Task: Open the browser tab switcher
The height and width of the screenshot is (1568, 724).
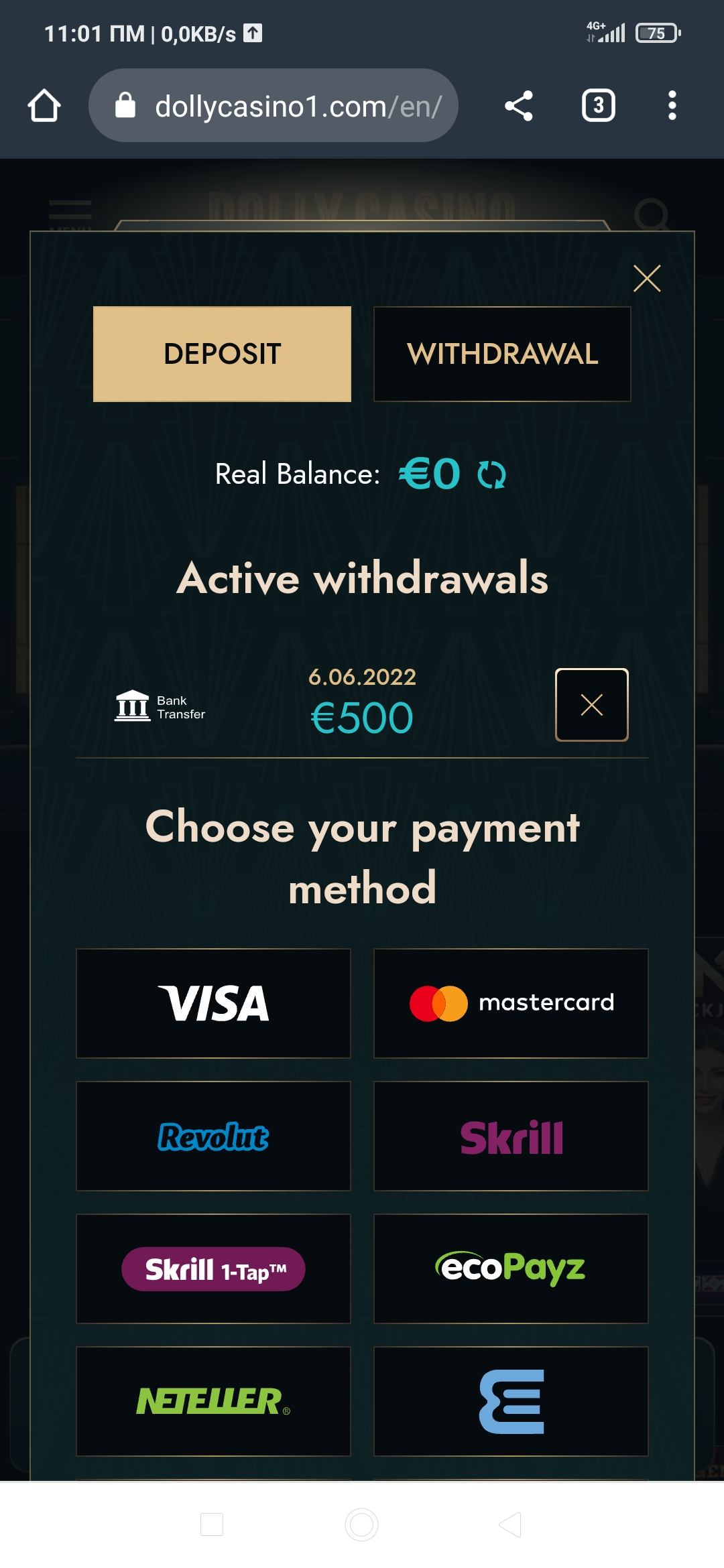Action: (x=598, y=106)
